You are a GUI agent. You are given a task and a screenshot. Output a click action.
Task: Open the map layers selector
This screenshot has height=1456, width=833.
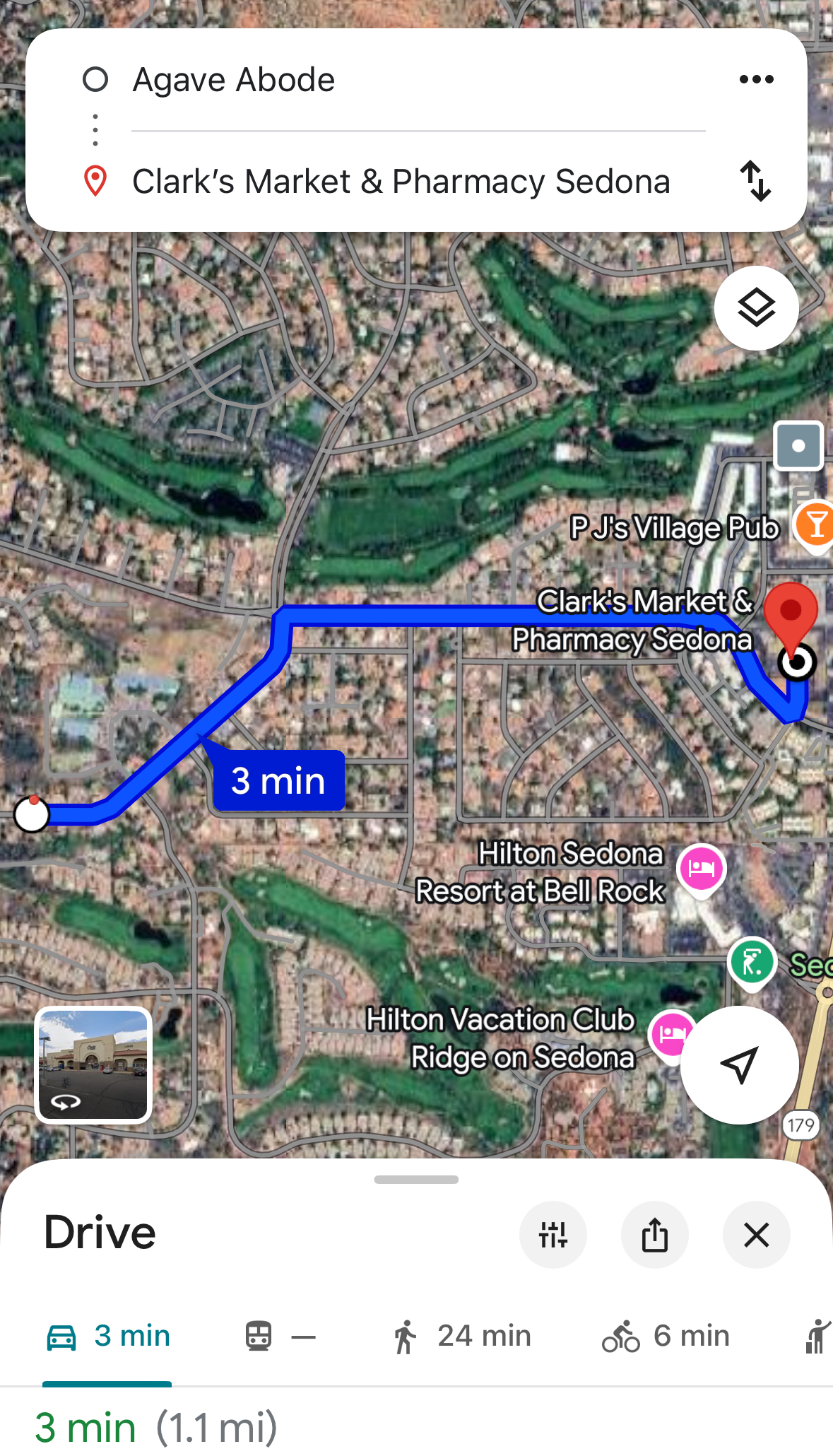[756, 308]
